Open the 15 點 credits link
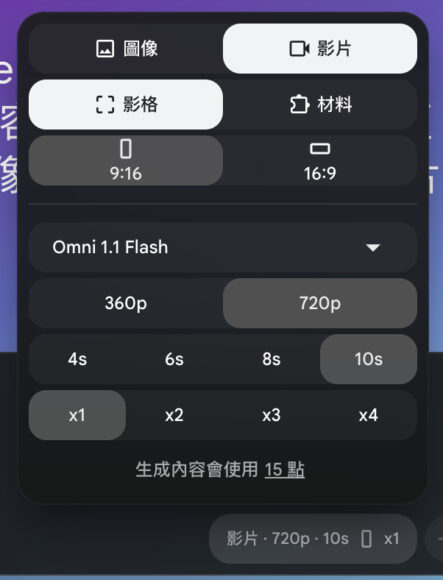 tap(285, 469)
